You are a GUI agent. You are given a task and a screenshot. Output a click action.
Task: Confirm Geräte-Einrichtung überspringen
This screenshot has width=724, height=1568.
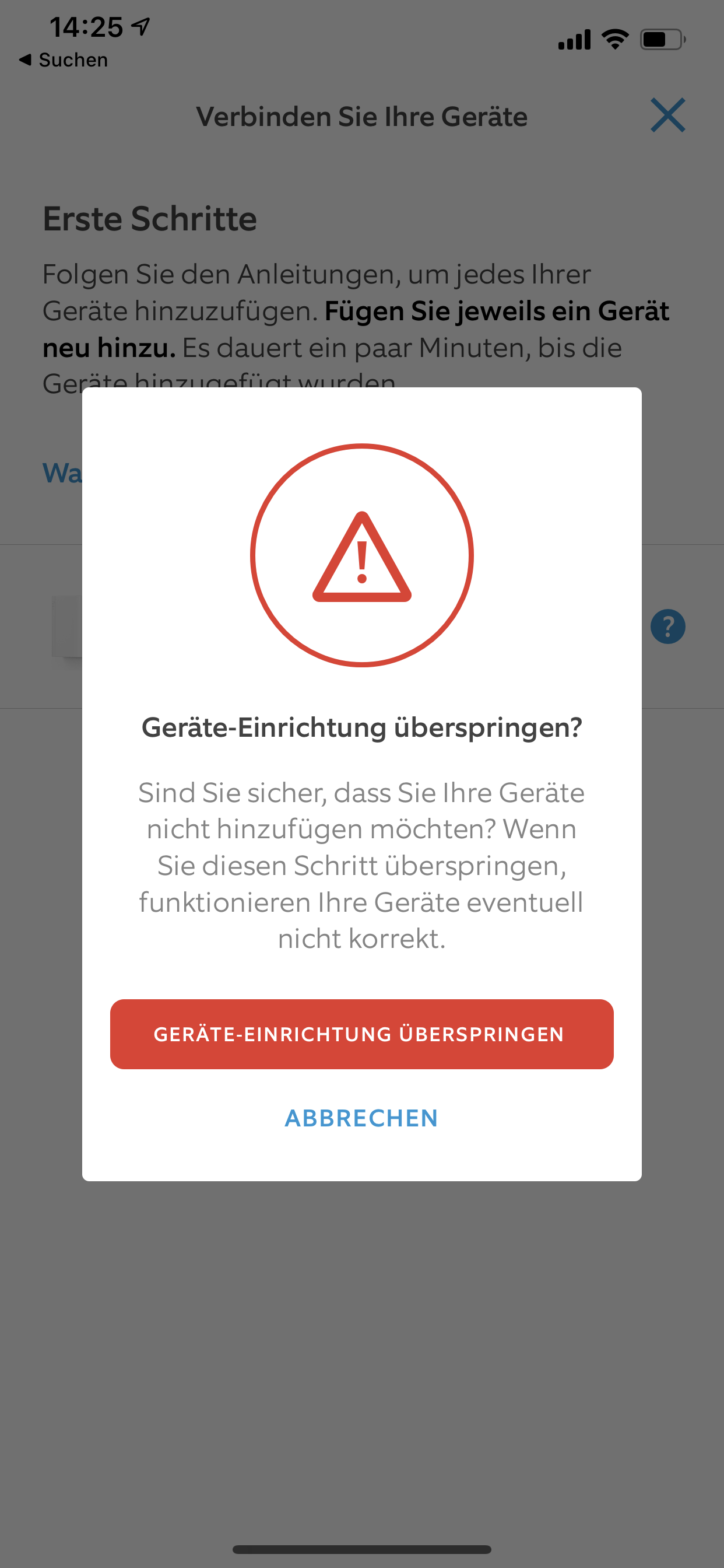coord(361,1034)
